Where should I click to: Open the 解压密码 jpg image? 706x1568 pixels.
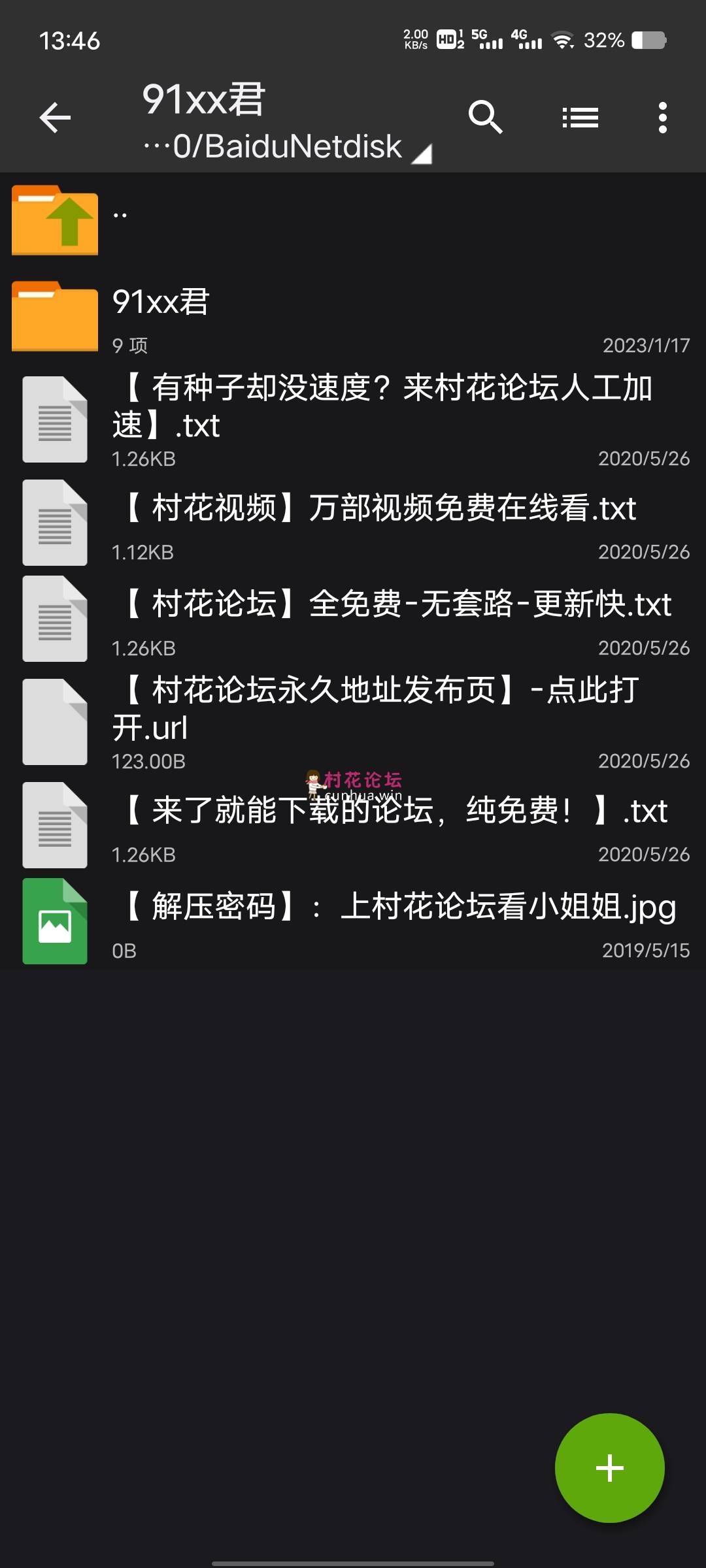353,921
